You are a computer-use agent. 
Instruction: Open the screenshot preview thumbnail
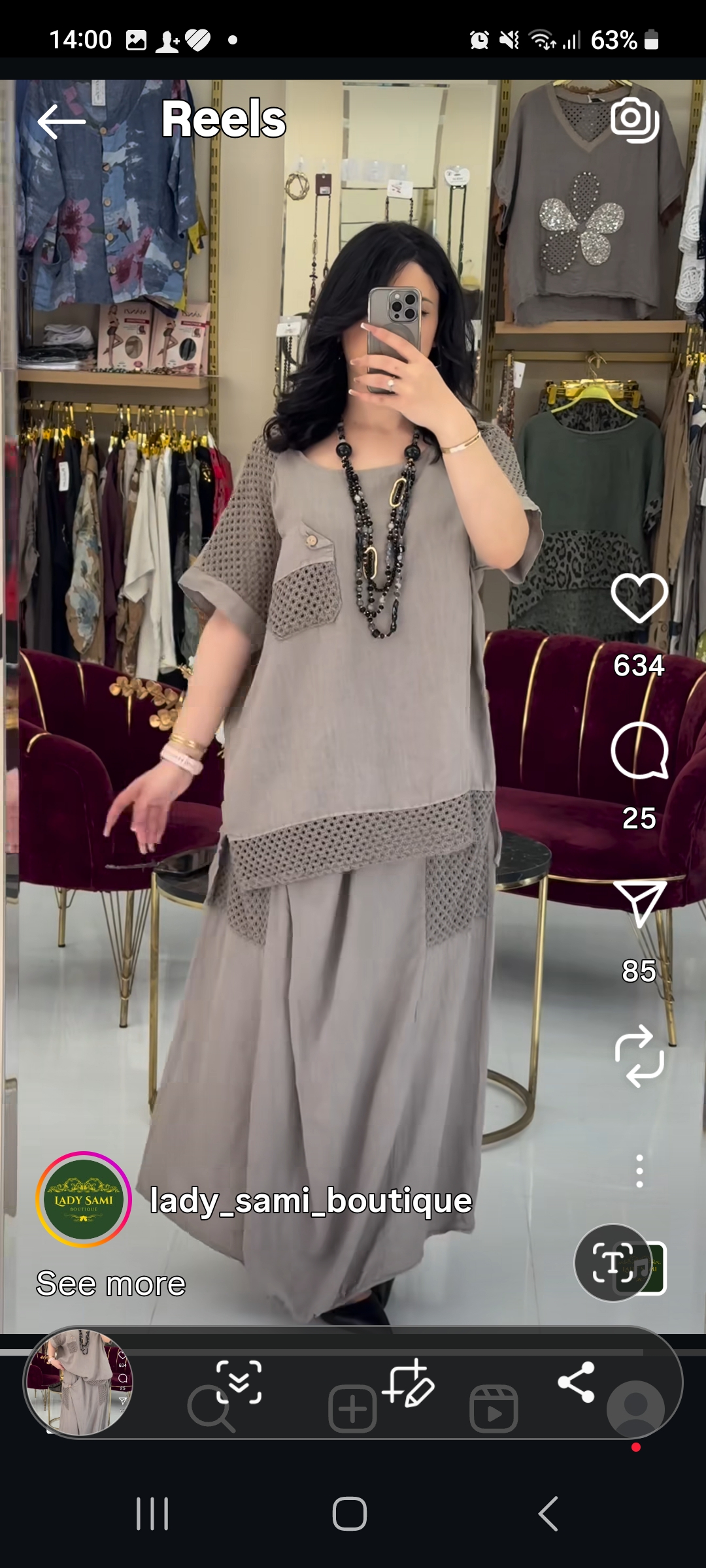click(78, 1382)
